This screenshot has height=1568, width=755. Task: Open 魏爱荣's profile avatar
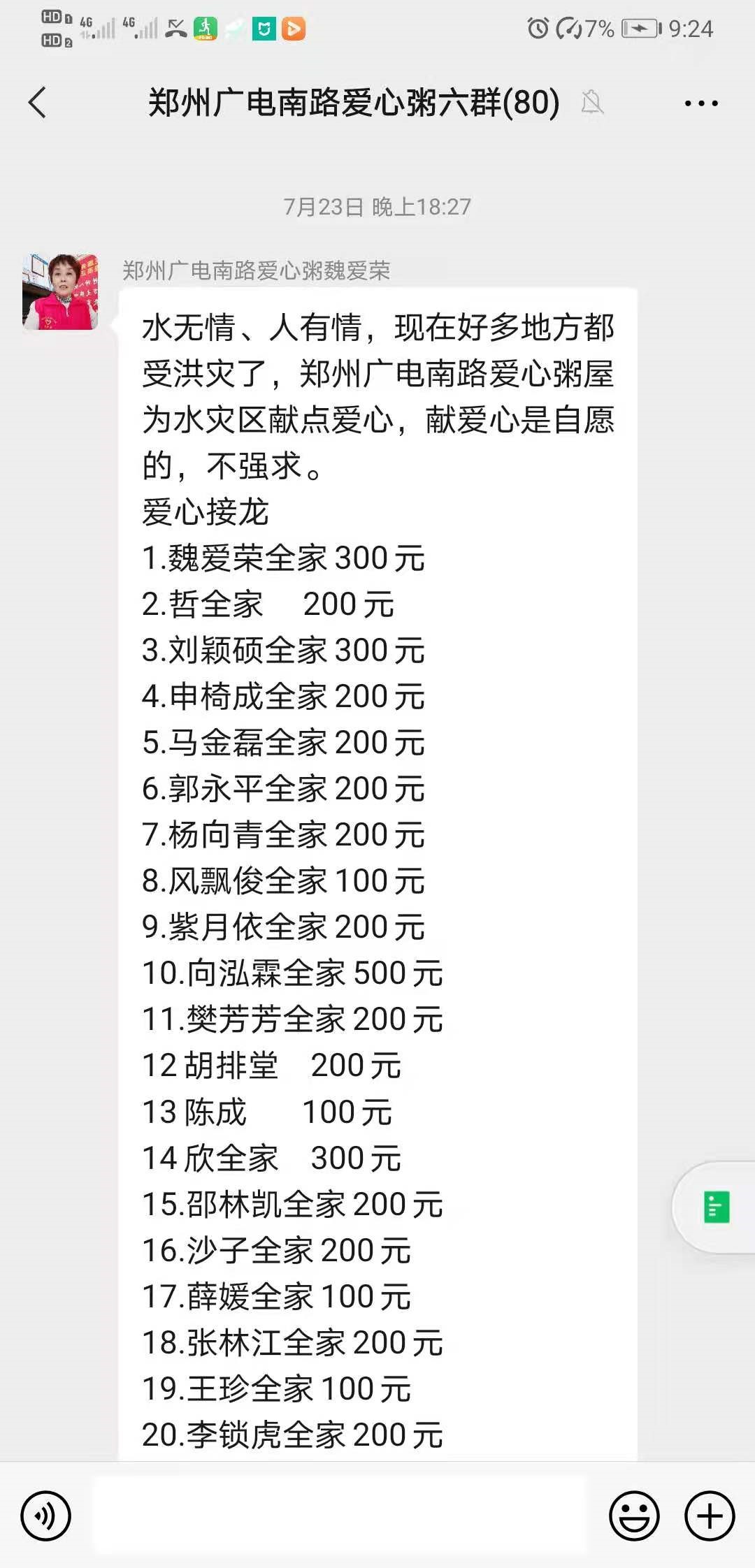(60, 292)
